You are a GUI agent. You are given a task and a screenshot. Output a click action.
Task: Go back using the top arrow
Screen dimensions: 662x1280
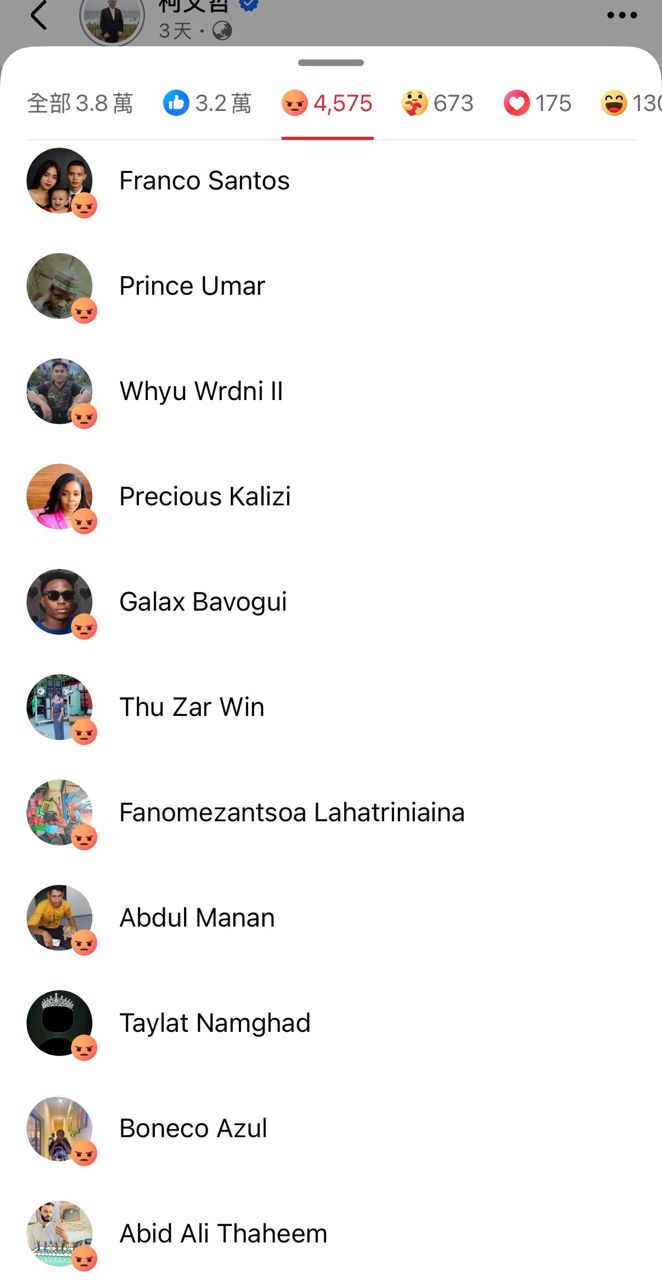point(39,15)
